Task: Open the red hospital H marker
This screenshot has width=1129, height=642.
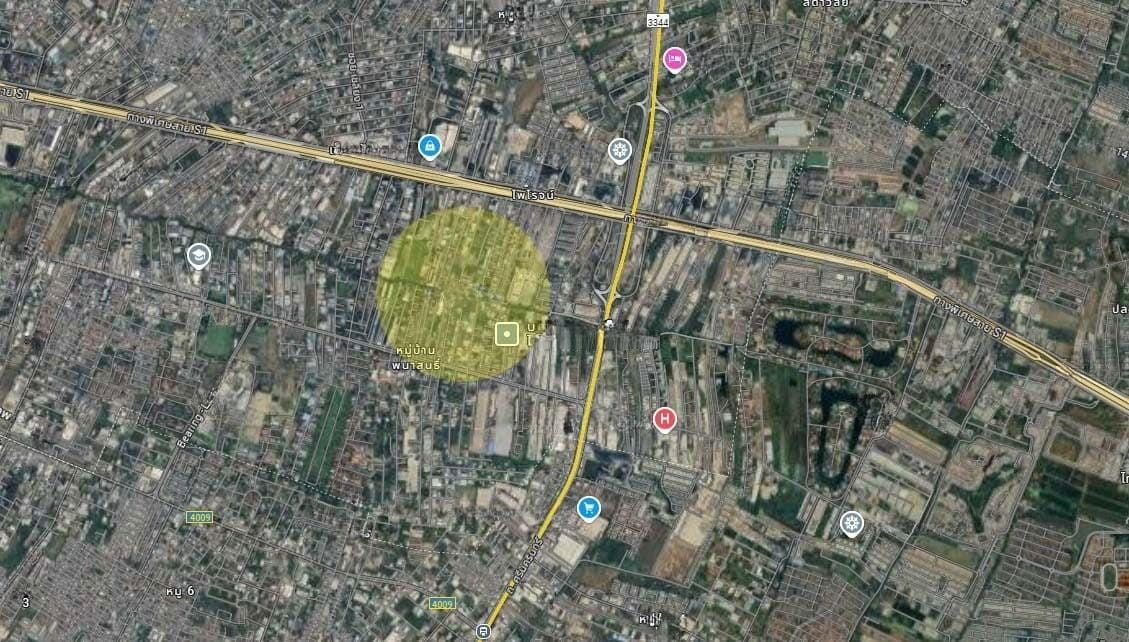Action: point(664,418)
